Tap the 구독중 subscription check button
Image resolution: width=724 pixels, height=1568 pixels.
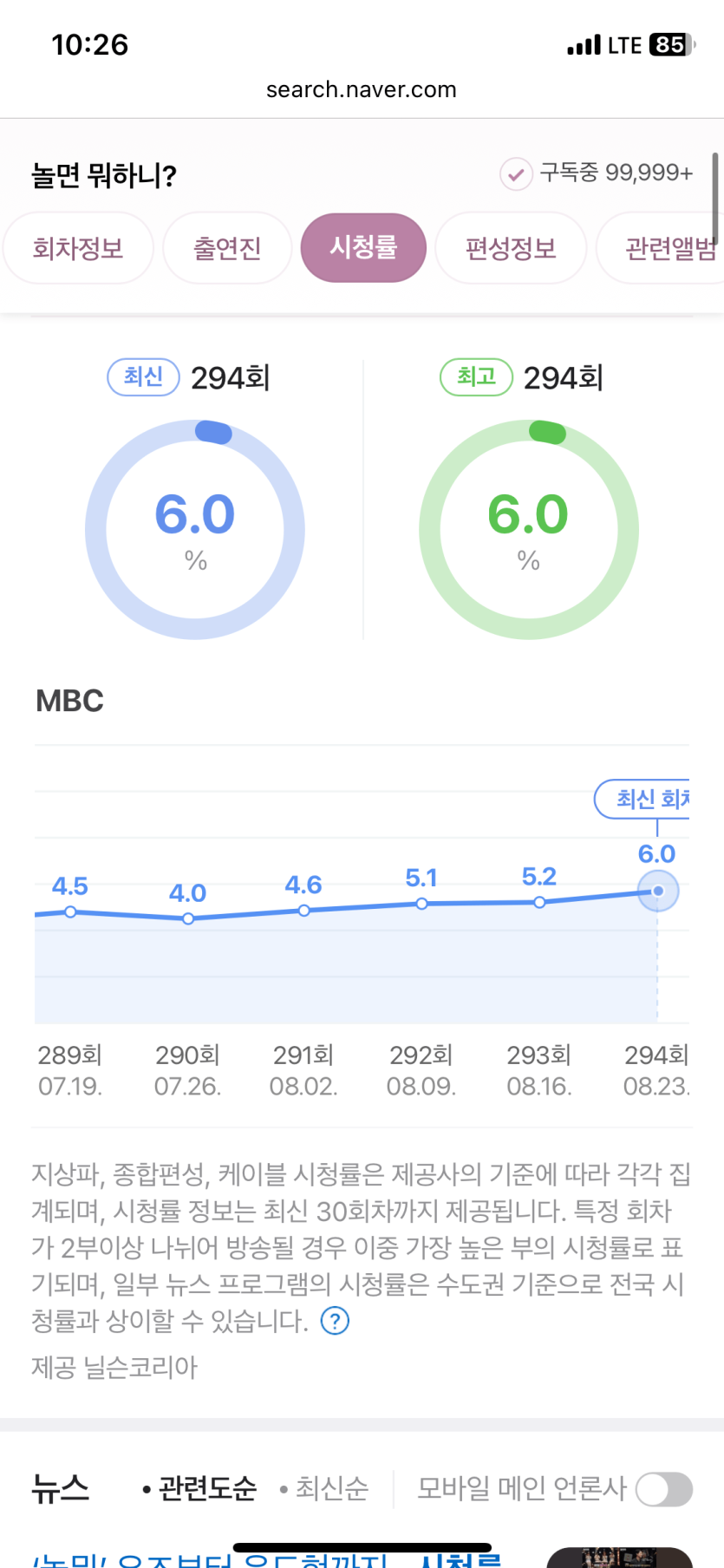point(516,174)
